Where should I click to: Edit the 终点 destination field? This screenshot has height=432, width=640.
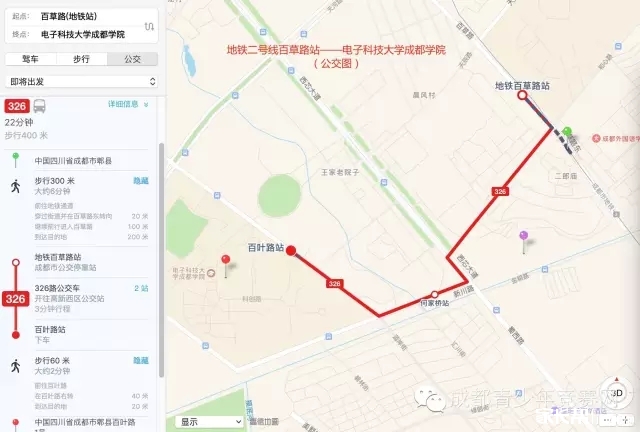point(85,34)
